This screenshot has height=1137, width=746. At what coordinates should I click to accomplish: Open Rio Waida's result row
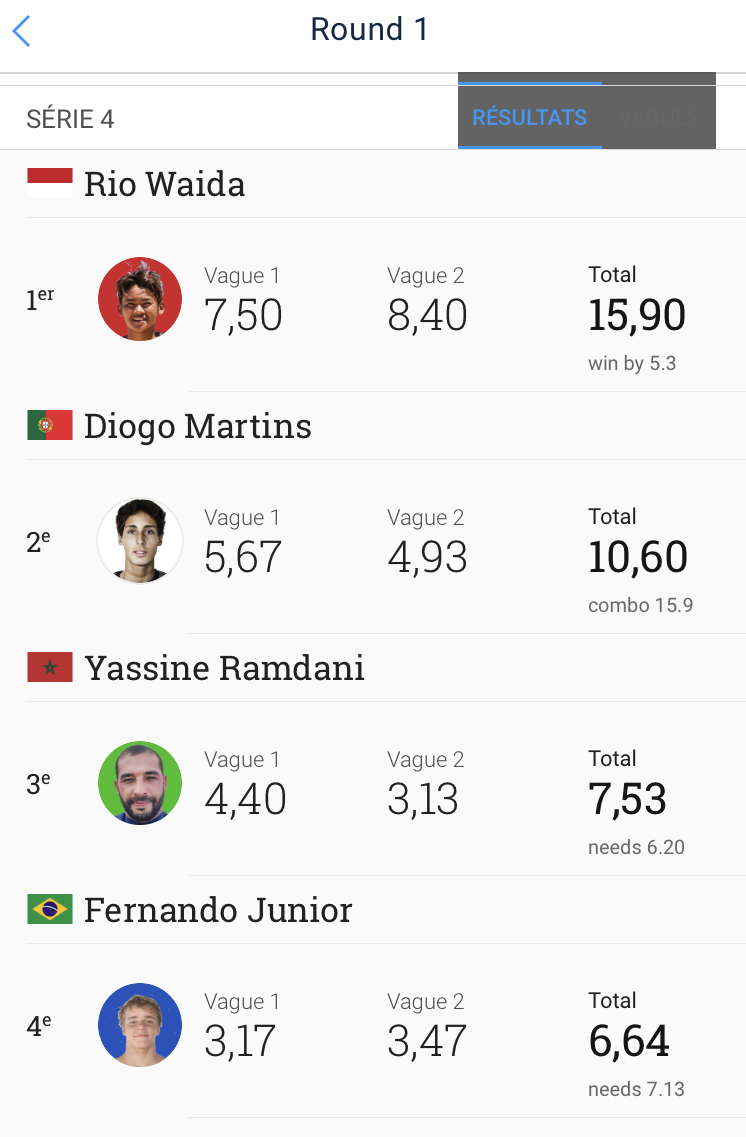[x=373, y=304]
